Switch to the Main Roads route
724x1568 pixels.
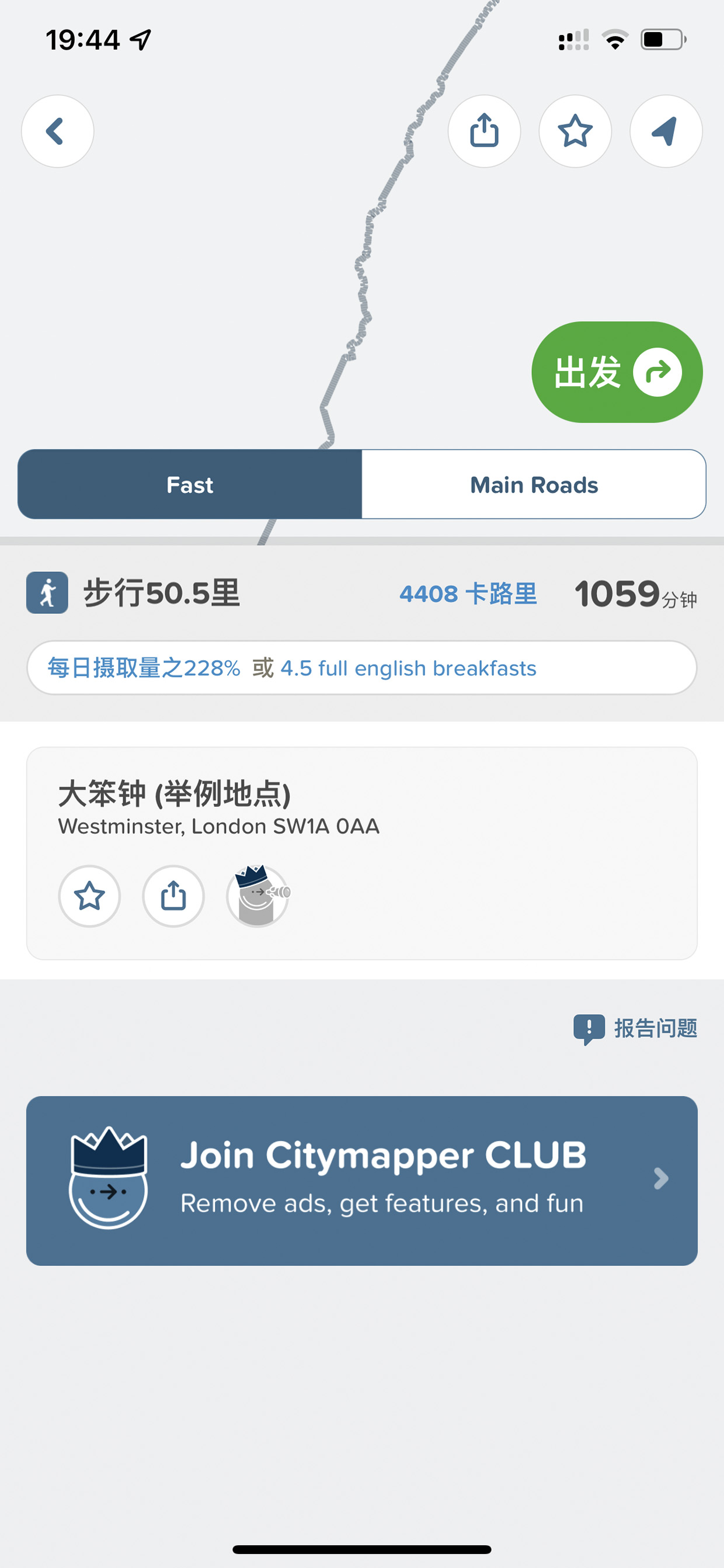pyautogui.click(x=534, y=484)
